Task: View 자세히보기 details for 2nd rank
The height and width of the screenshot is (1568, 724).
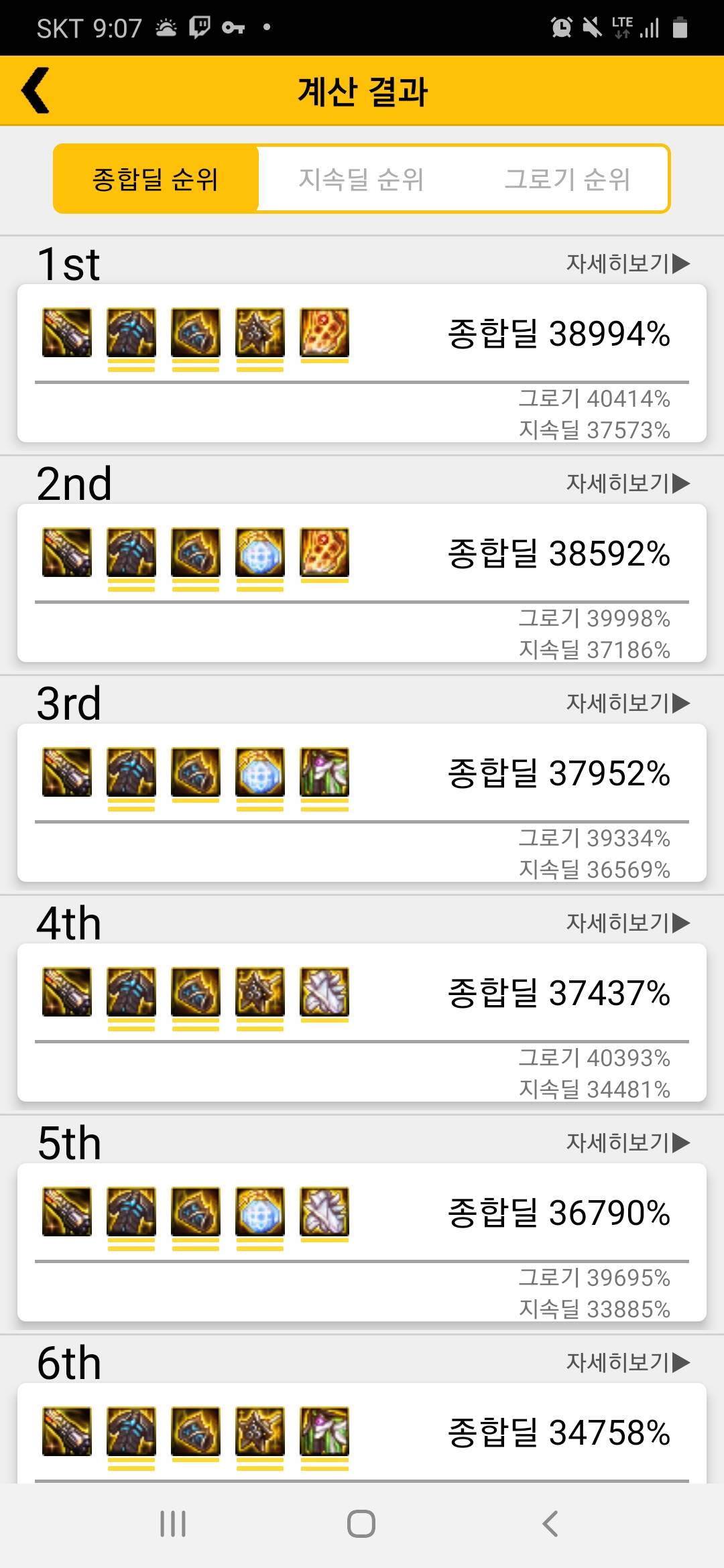Action: (x=627, y=483)
